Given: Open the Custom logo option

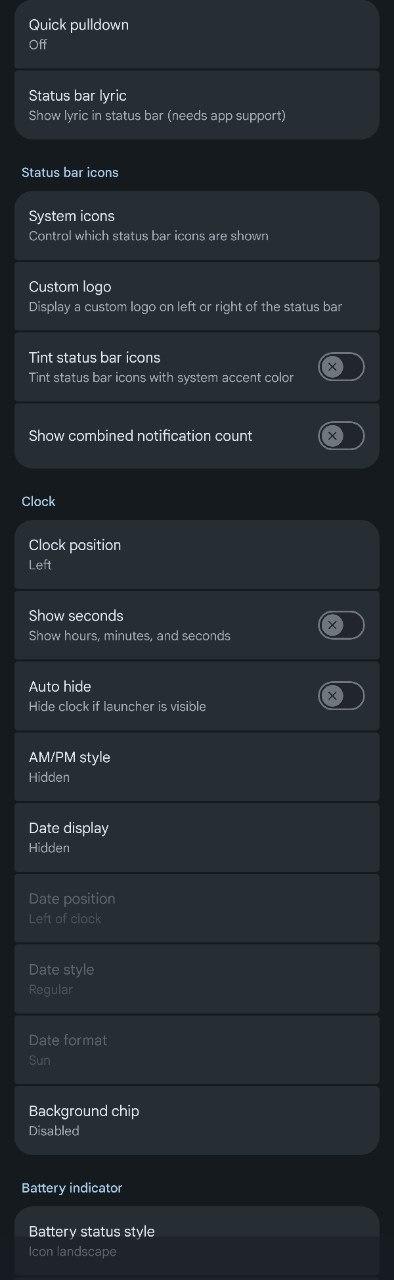Looking at the screenshot, I should tap(197, 296).
